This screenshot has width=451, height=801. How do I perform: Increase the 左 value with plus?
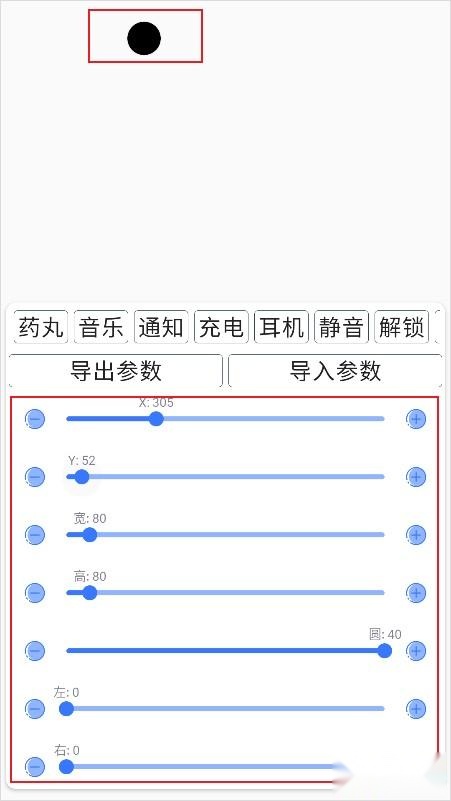pos(416,709)
